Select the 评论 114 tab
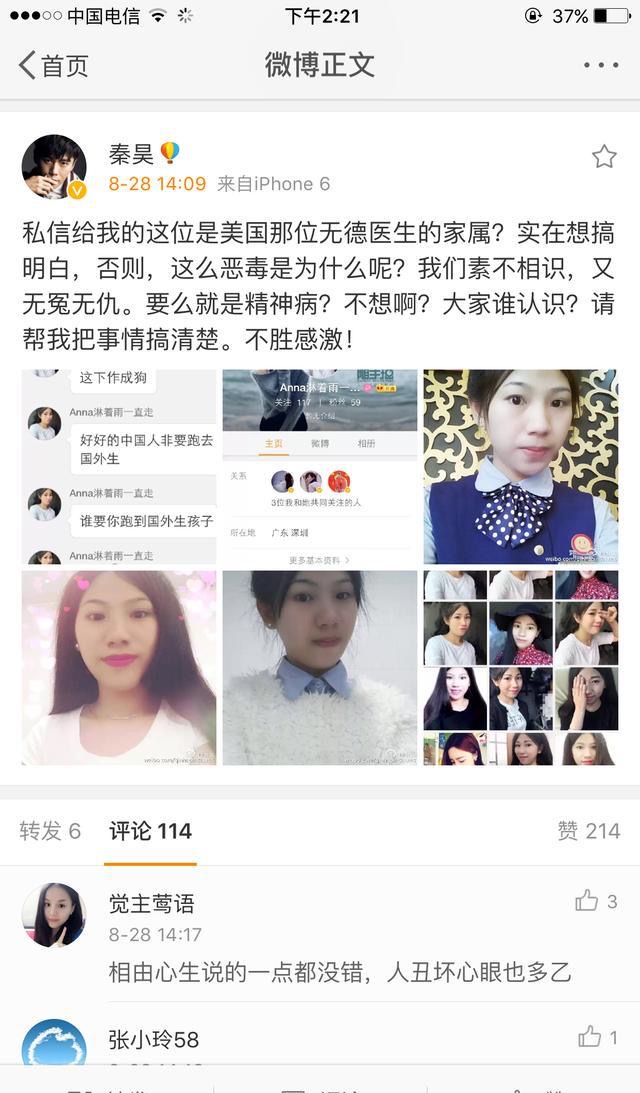Image resolution: width=640 pixels, height=1093 pixels. coord(150,831)
